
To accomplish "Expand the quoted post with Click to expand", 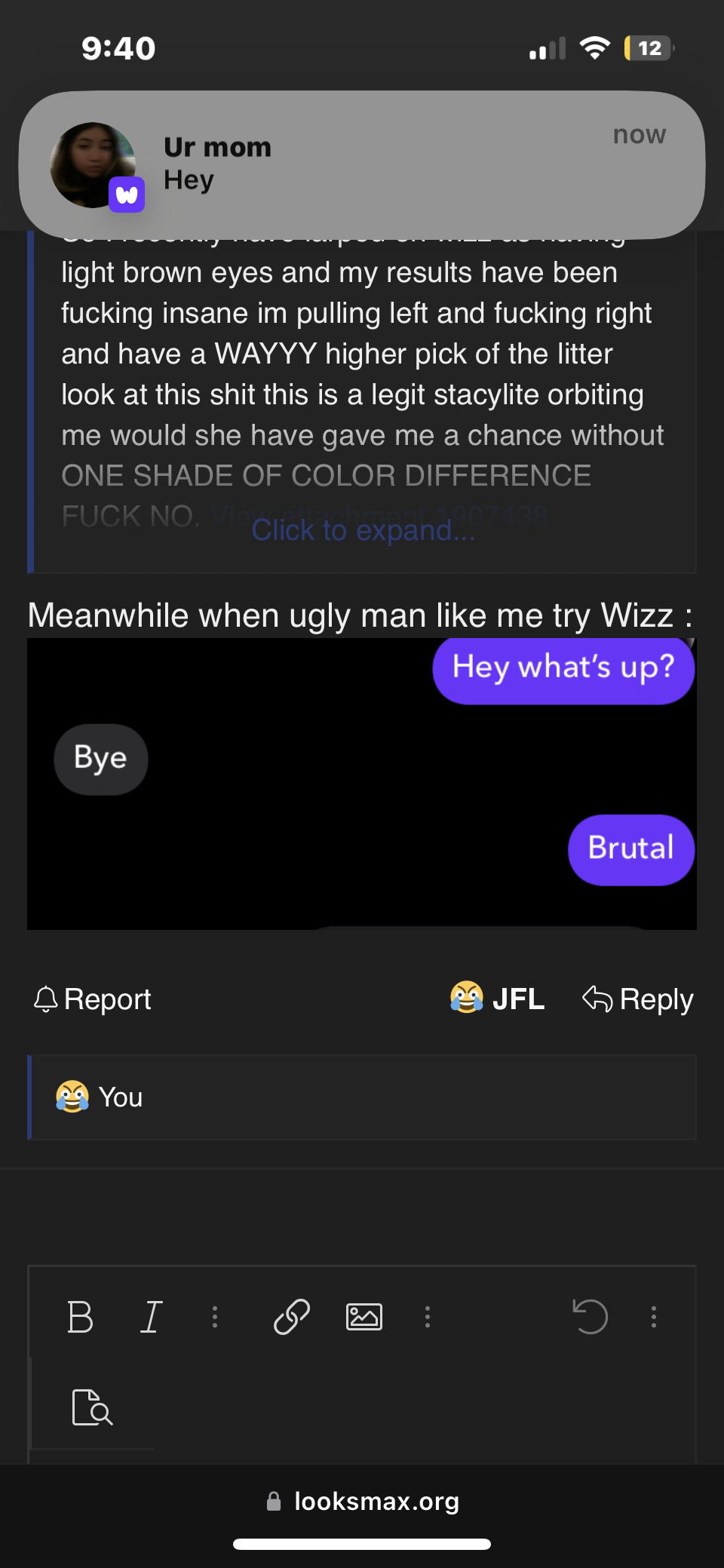I will click(x=363, y=530).
